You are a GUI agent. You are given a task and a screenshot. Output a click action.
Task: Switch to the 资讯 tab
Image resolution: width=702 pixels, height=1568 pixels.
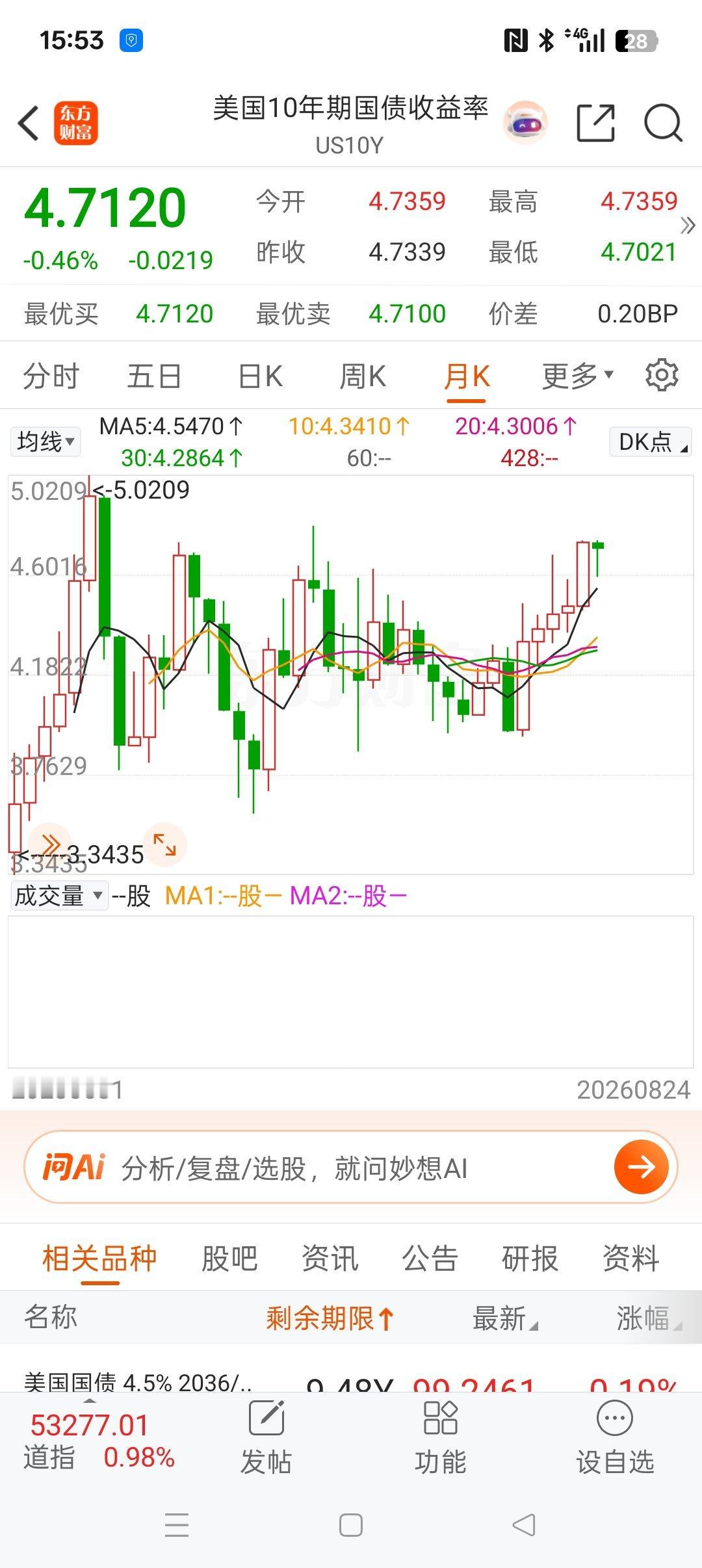tap(330, 1259)
